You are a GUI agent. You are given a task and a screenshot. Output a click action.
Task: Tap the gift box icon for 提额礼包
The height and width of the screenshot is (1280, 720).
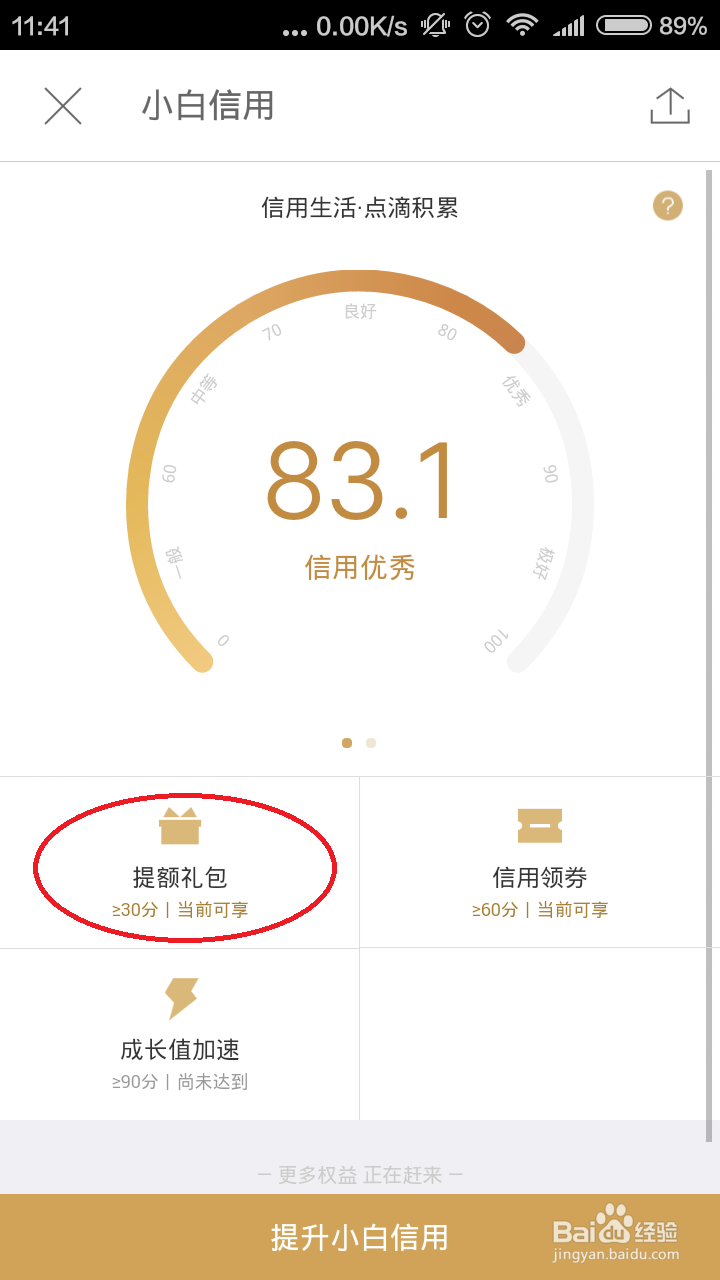[x=182, y=826]
